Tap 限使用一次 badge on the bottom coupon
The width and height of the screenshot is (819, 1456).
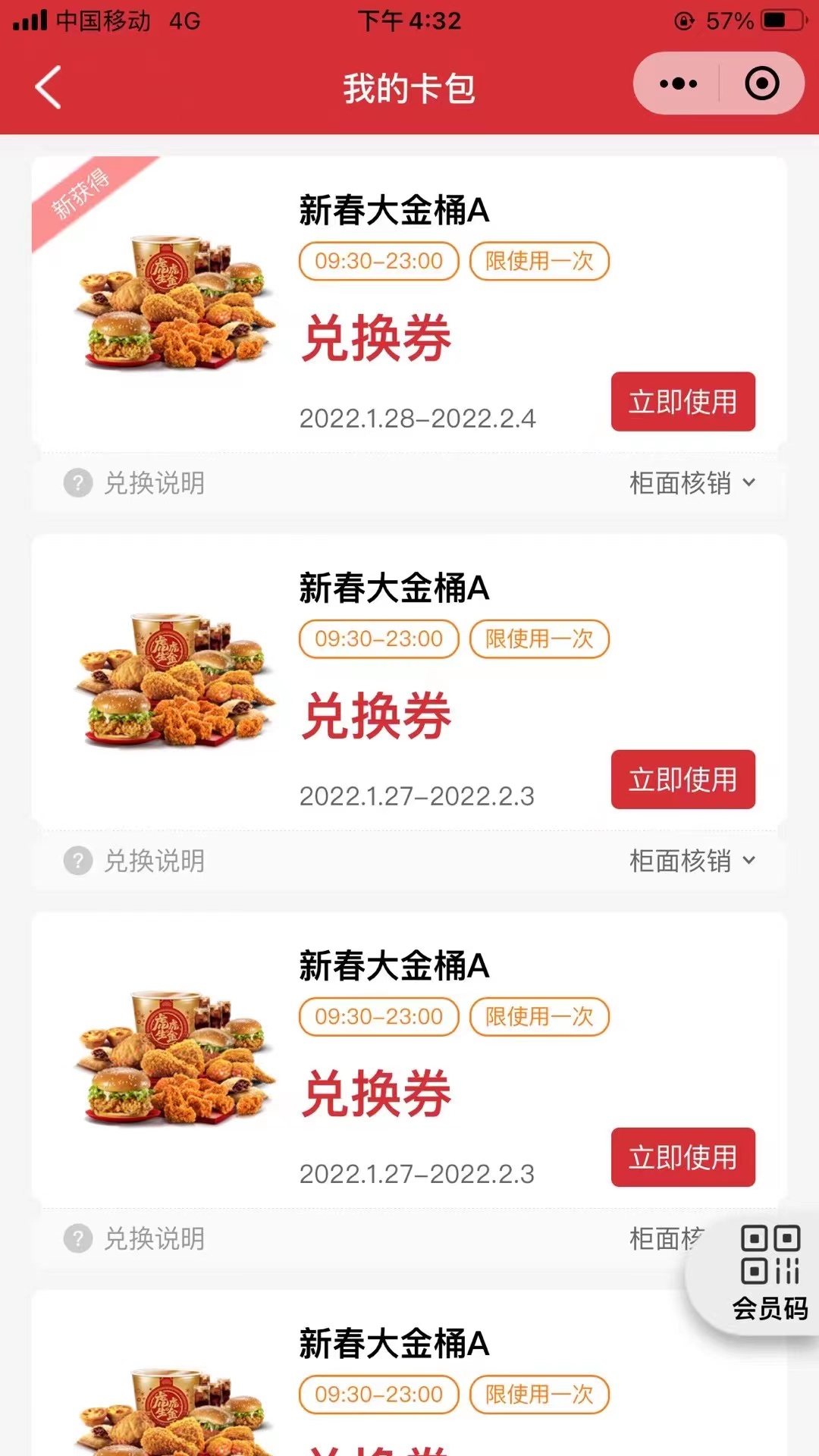coord(538,1395)
